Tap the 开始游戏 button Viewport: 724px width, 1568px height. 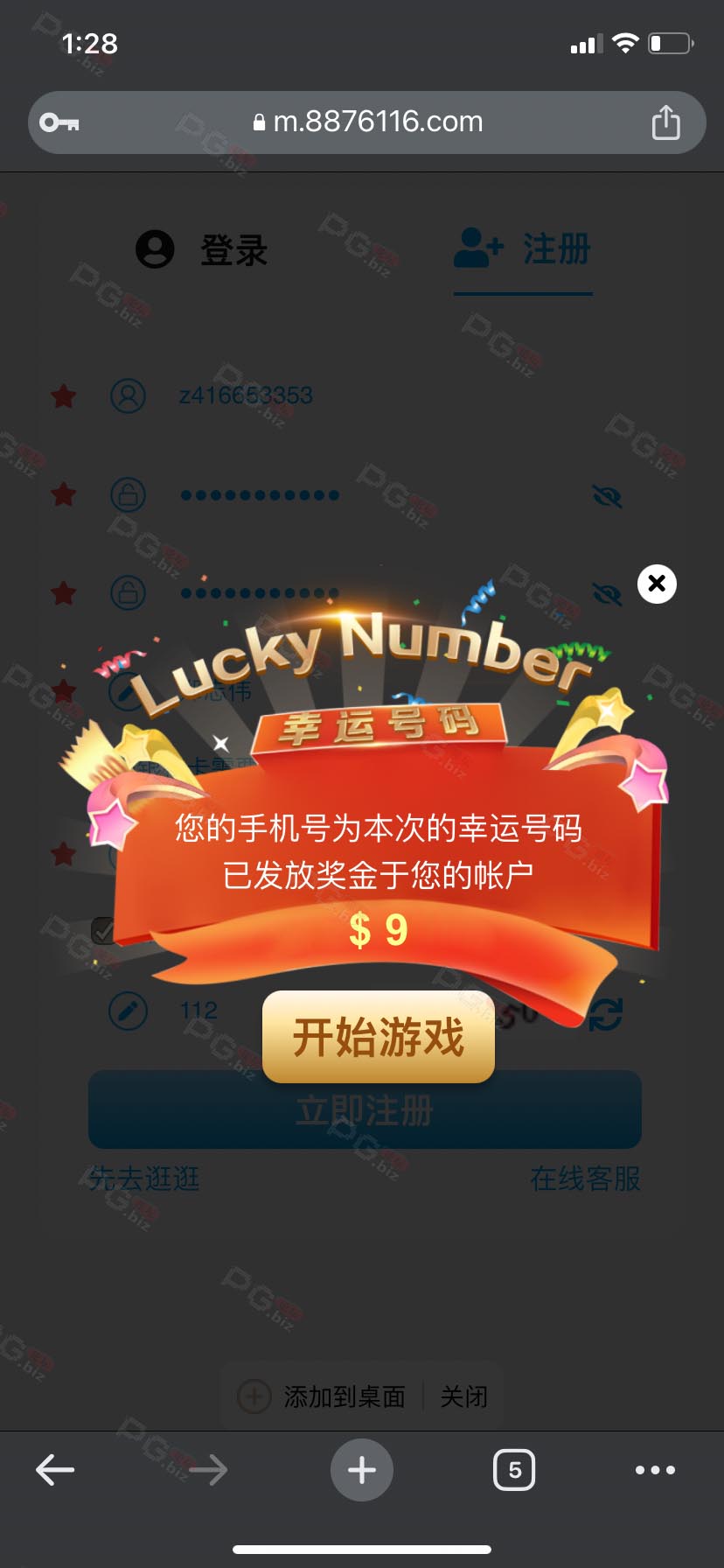coord(379,1038)
